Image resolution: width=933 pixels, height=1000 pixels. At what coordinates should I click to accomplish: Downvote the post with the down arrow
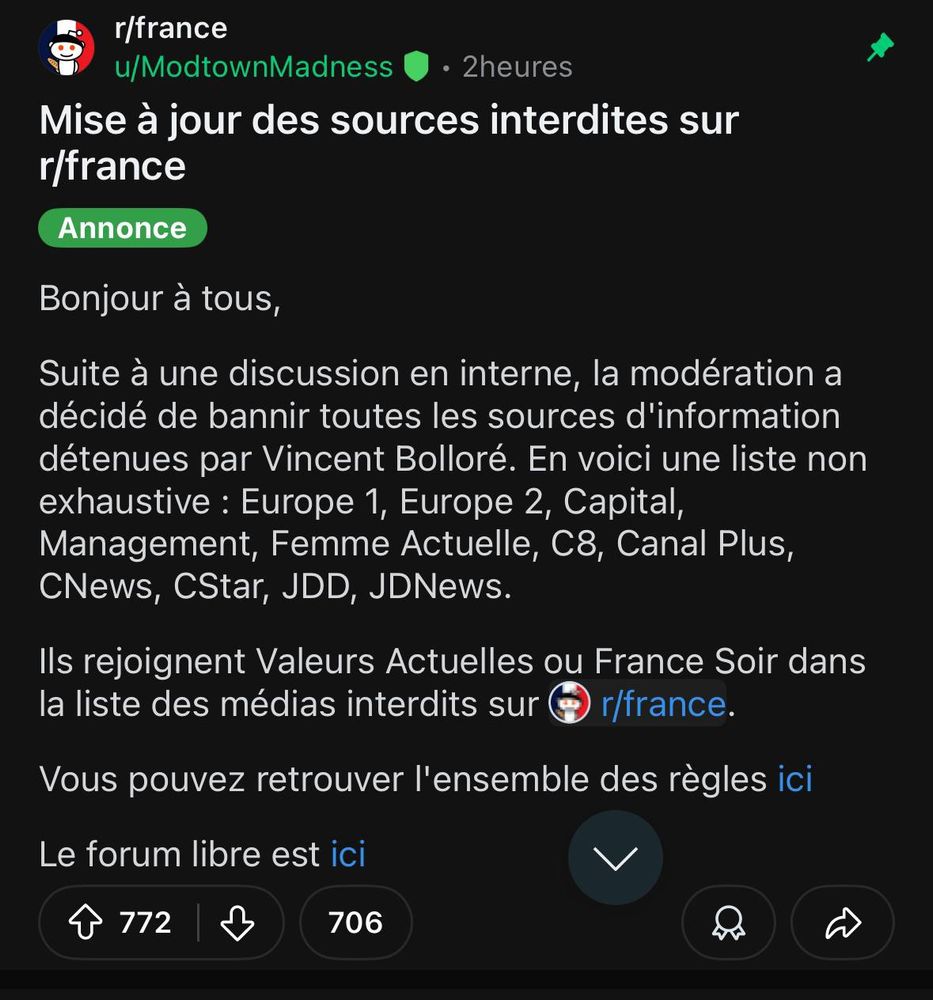237,922
